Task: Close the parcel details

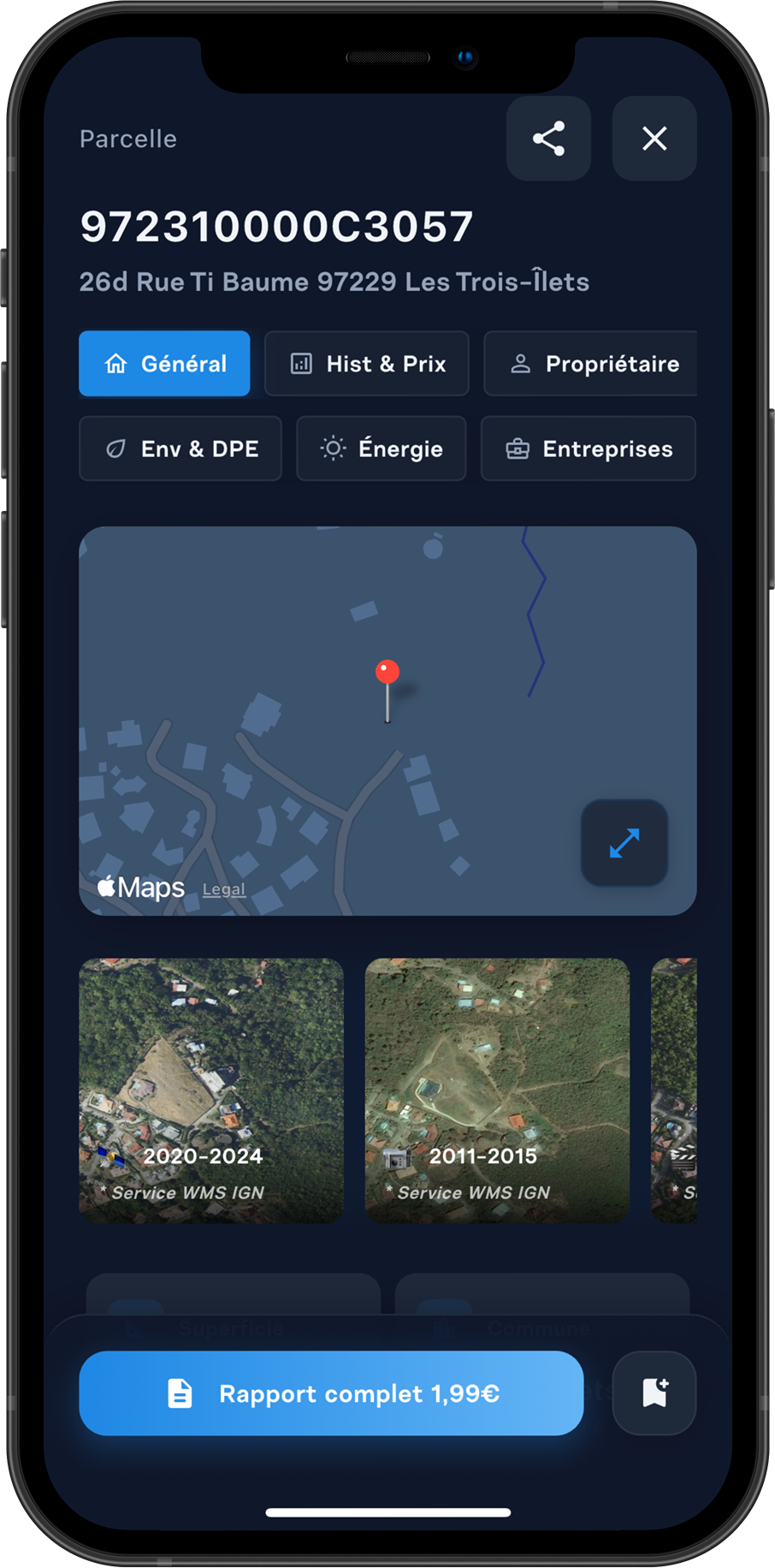Action: click(x=654, y=139)
